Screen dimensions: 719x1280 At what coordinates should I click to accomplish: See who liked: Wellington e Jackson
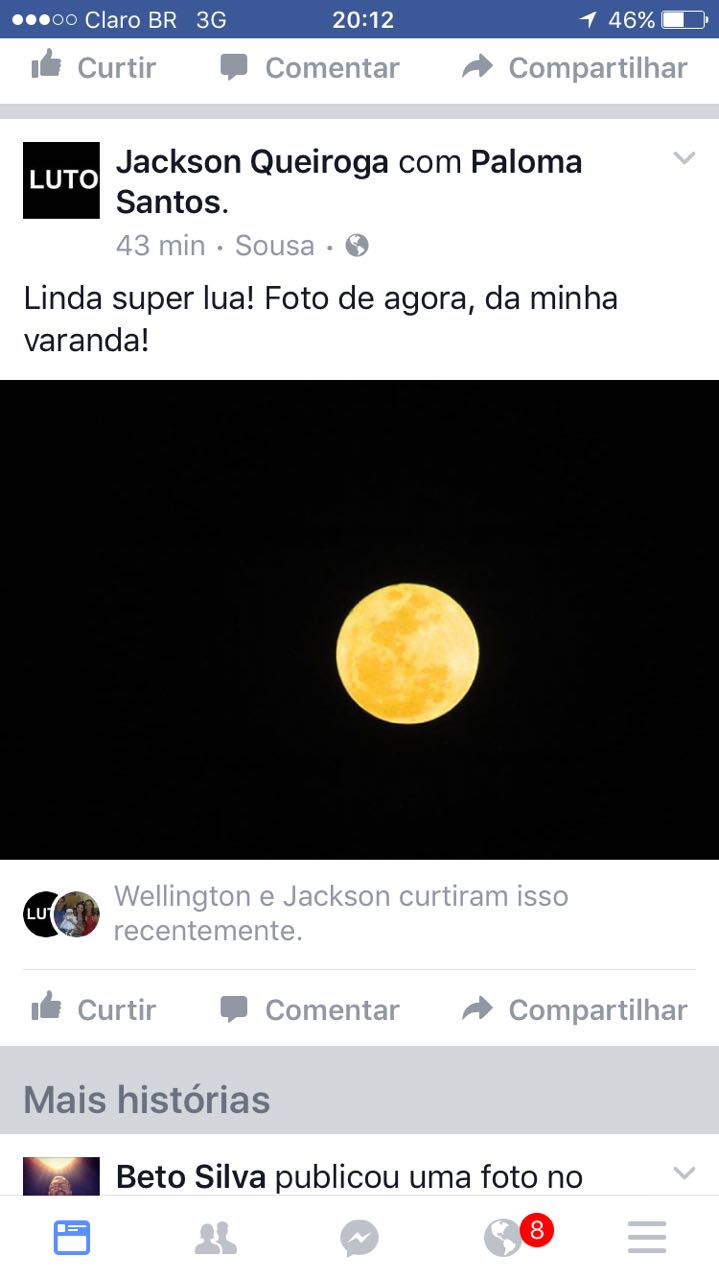click(x=340, y=912)
